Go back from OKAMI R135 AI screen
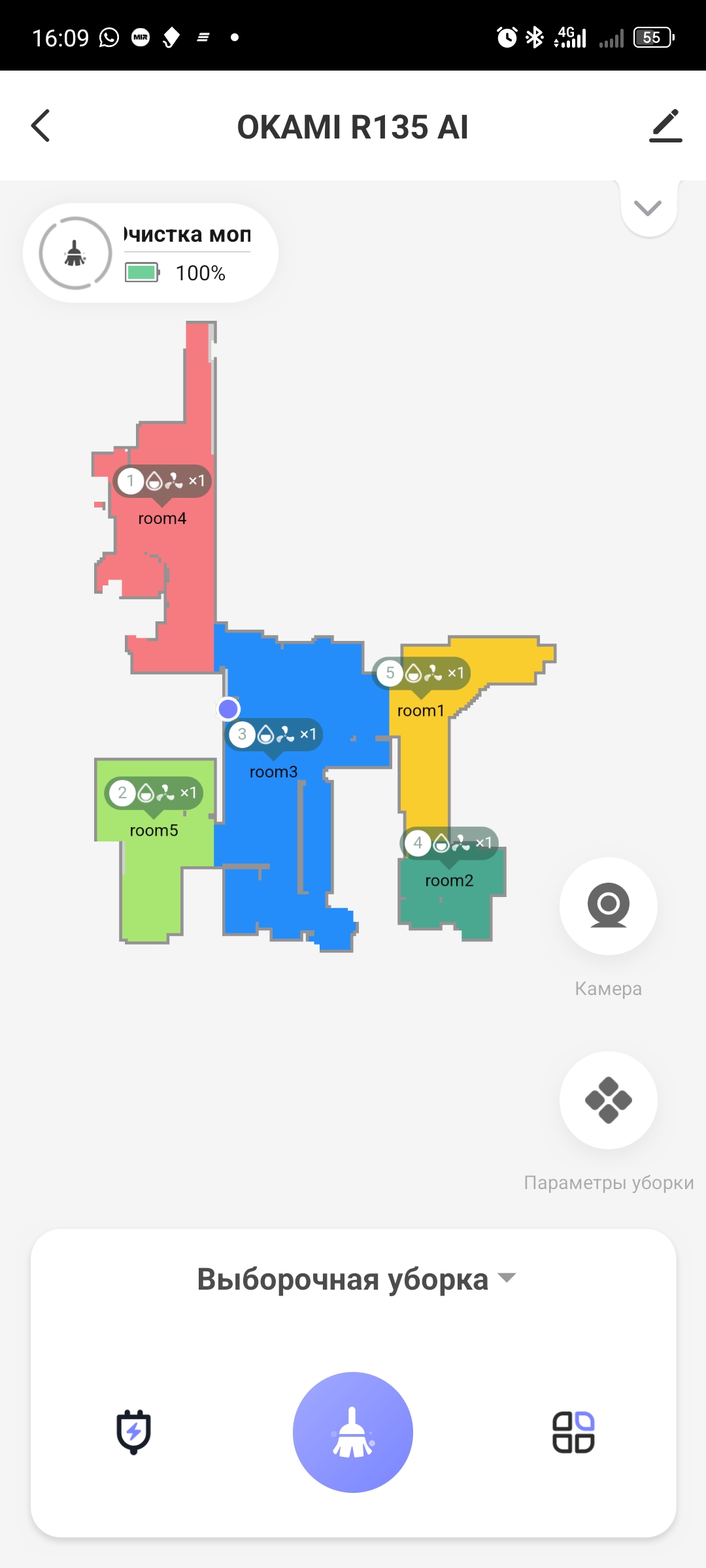The width and height of the screenshot is (706, 1568). click(x=41, y=125)
